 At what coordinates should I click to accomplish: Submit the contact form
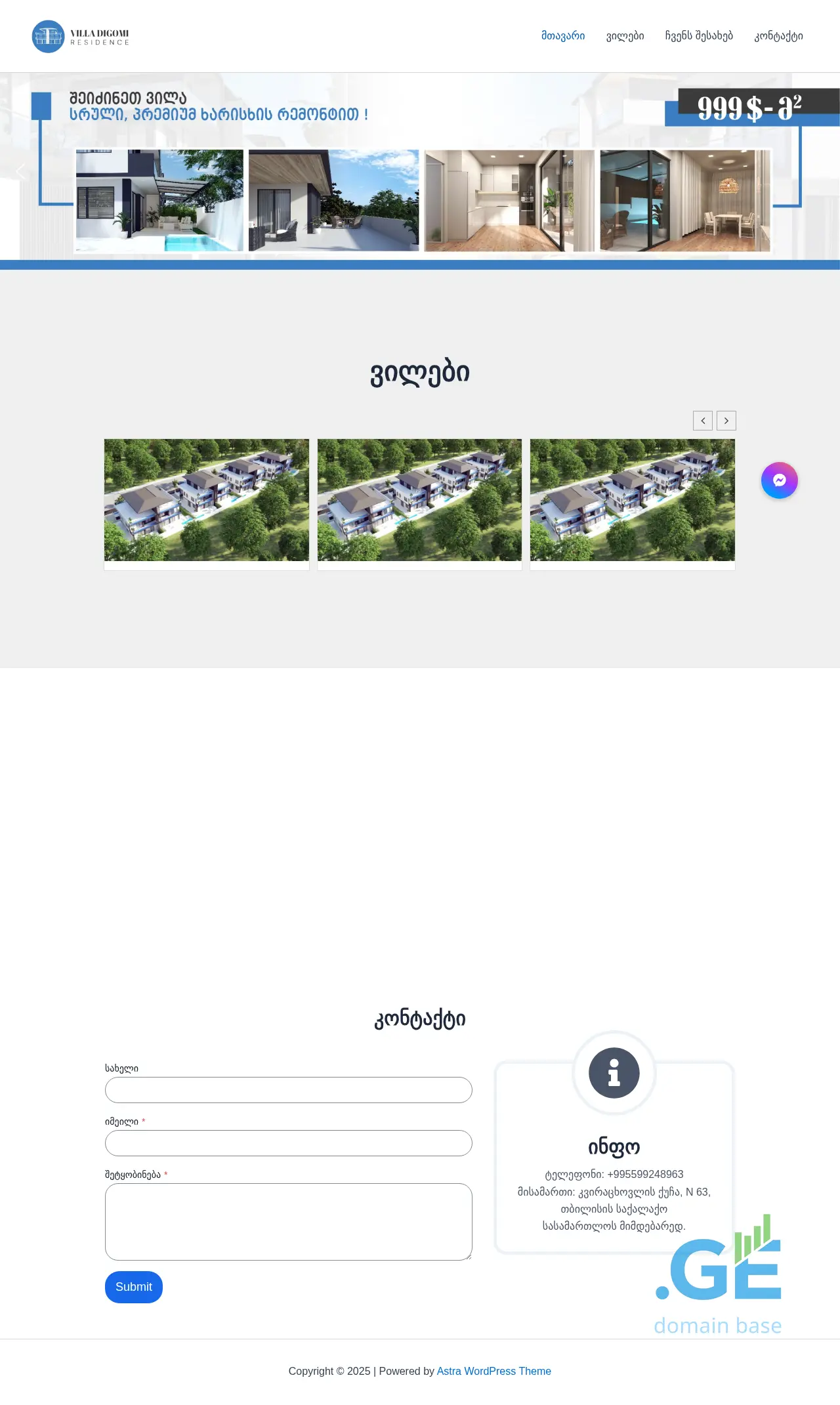133,1287
